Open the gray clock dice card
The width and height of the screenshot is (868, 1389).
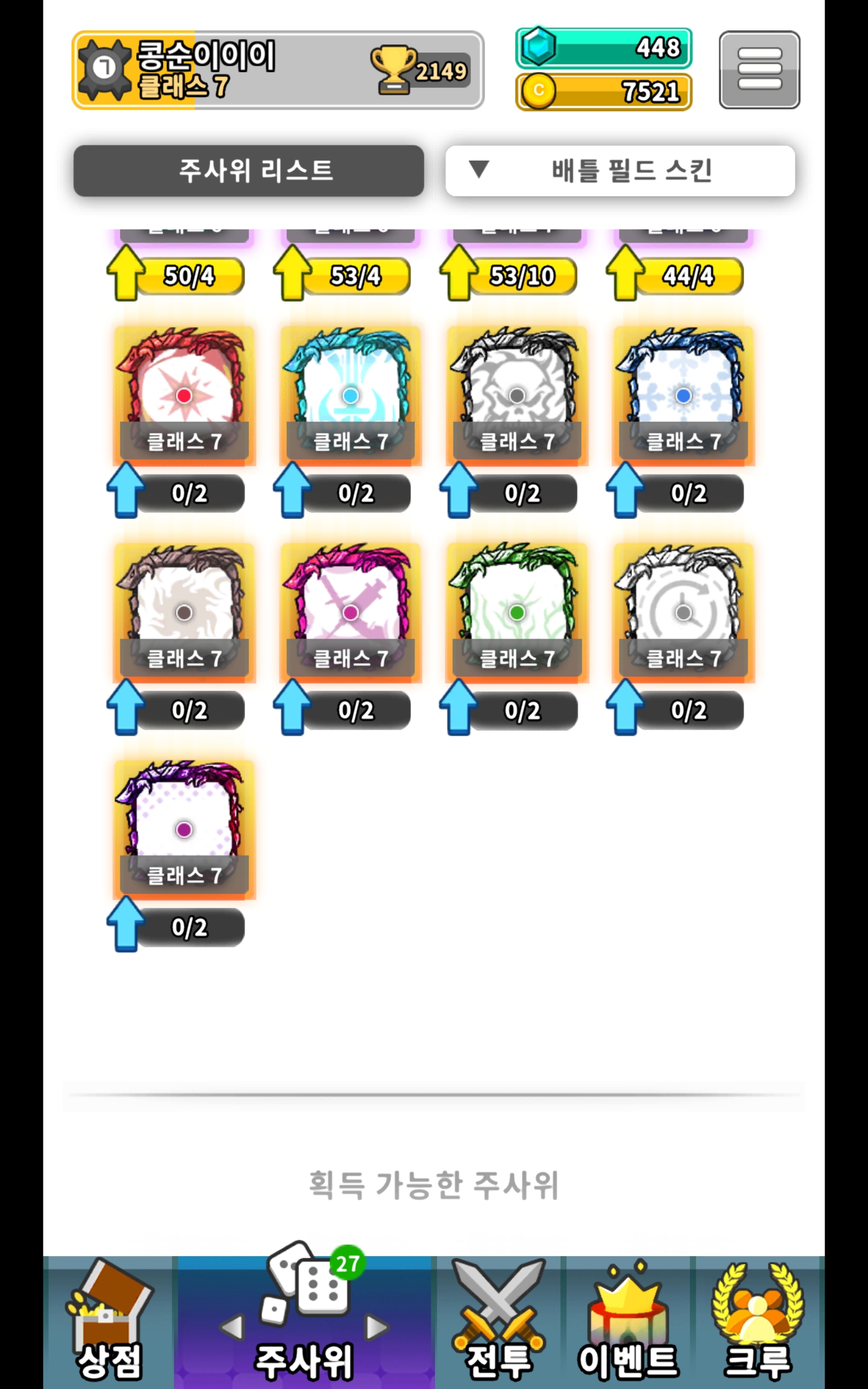[683, 612]
